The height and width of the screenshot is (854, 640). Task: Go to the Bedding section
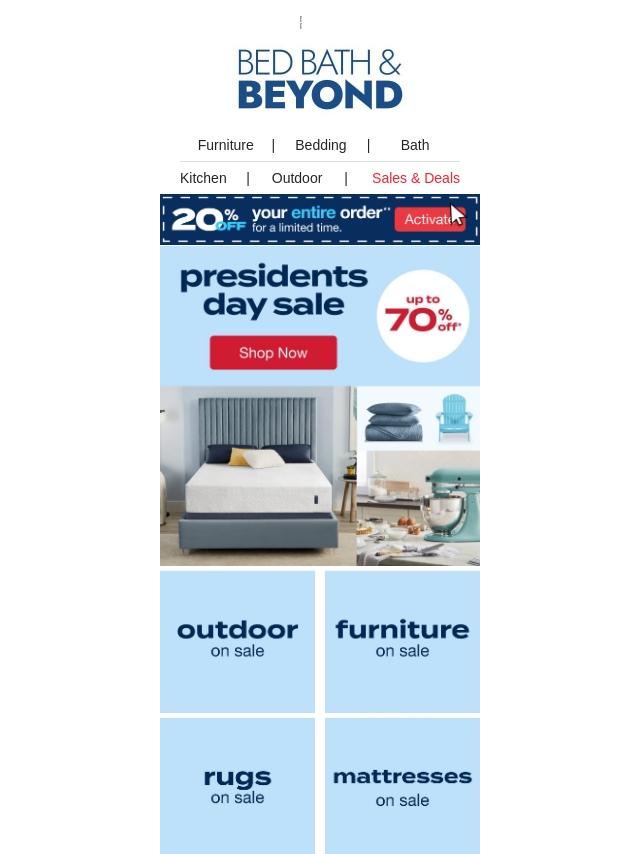[320, 145]
